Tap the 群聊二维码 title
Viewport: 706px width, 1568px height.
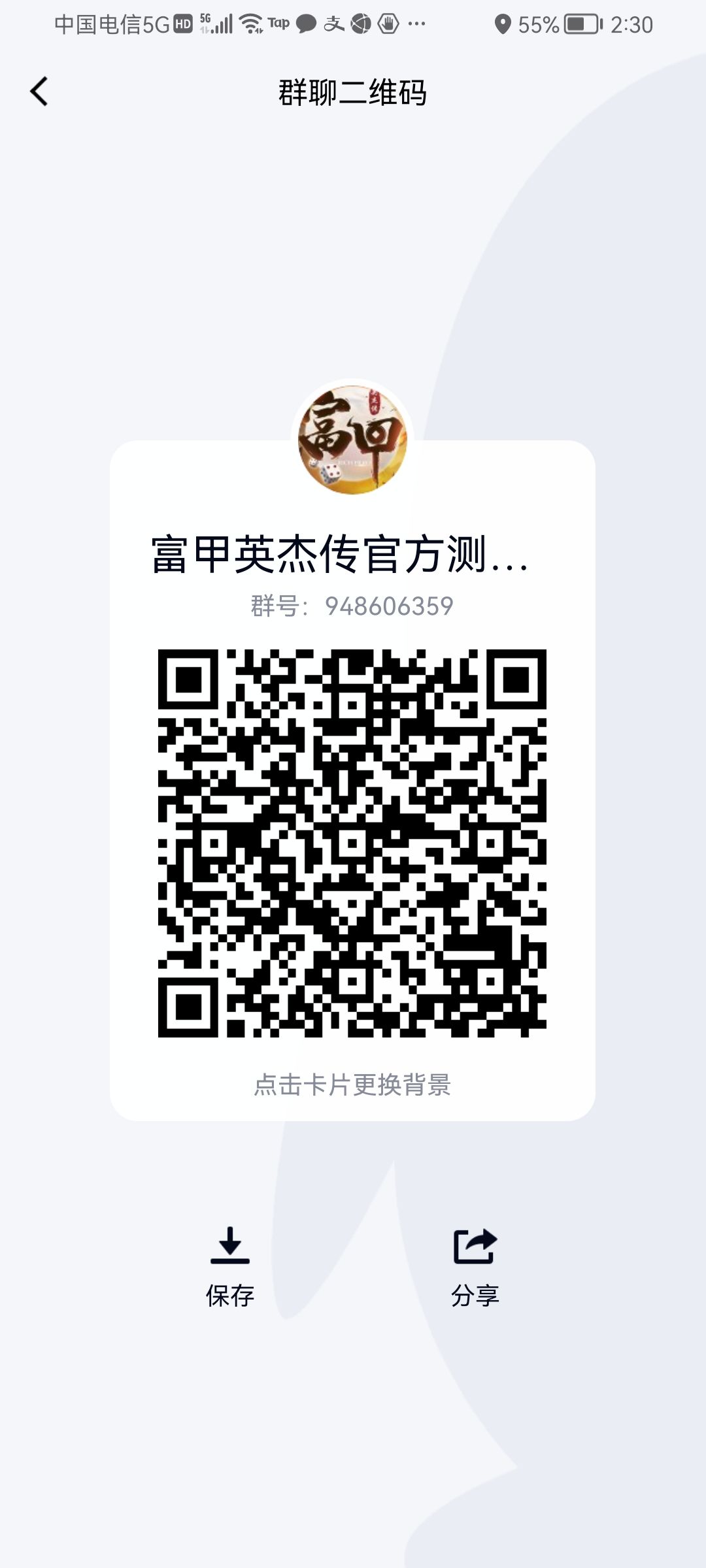353,93
